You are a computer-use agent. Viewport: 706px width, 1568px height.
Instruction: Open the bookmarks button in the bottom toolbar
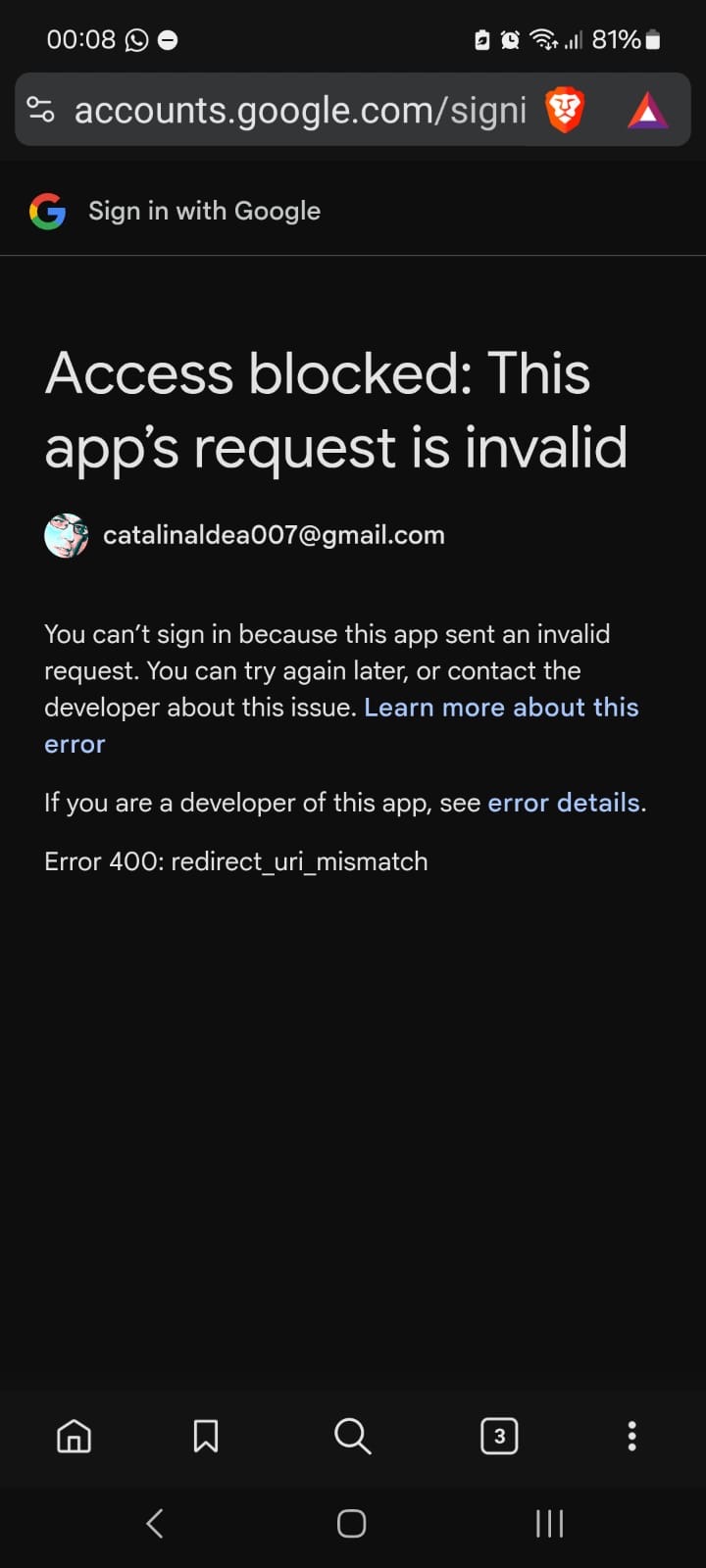206,1437
